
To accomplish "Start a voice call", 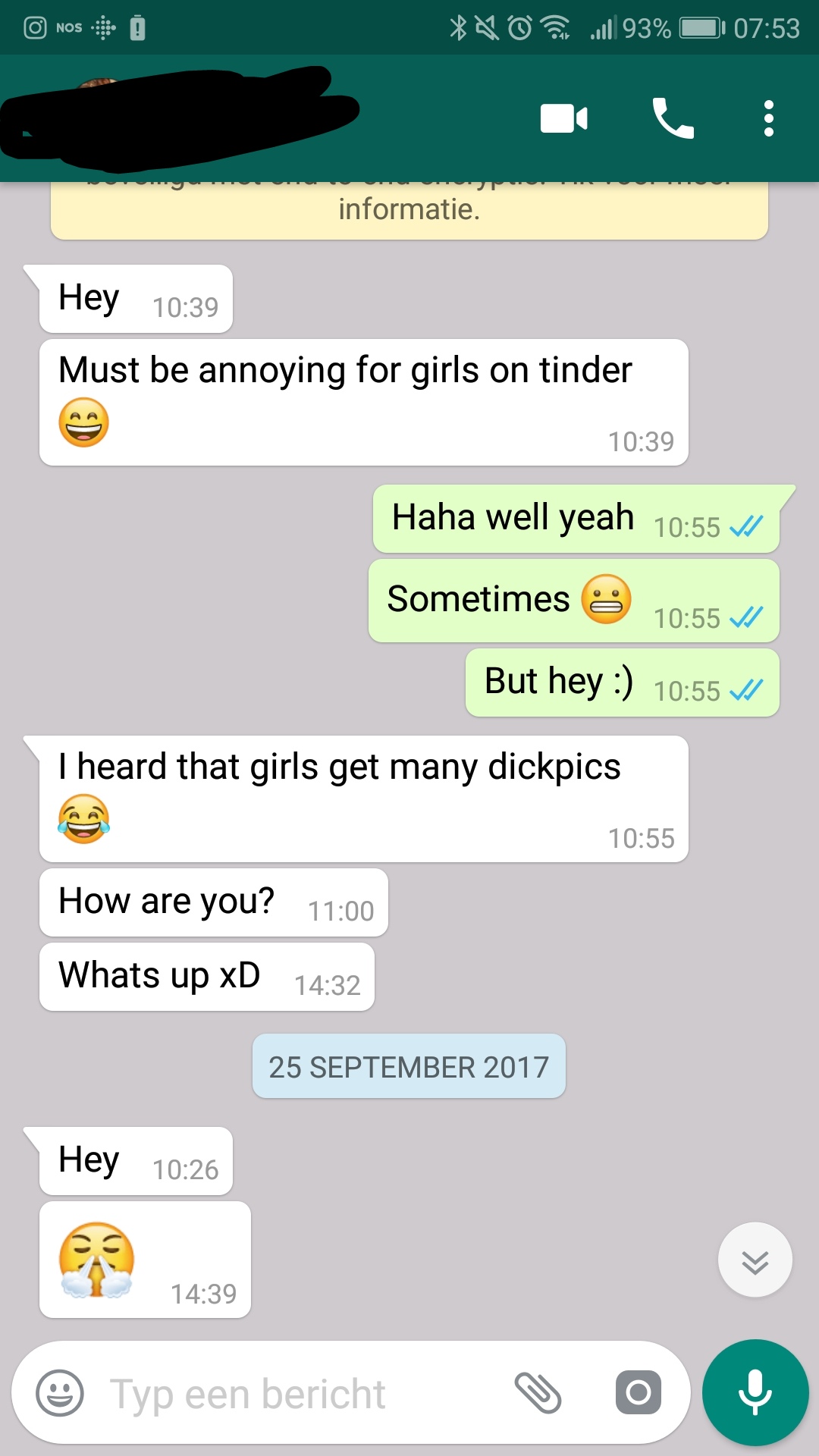I will (673, 119).
